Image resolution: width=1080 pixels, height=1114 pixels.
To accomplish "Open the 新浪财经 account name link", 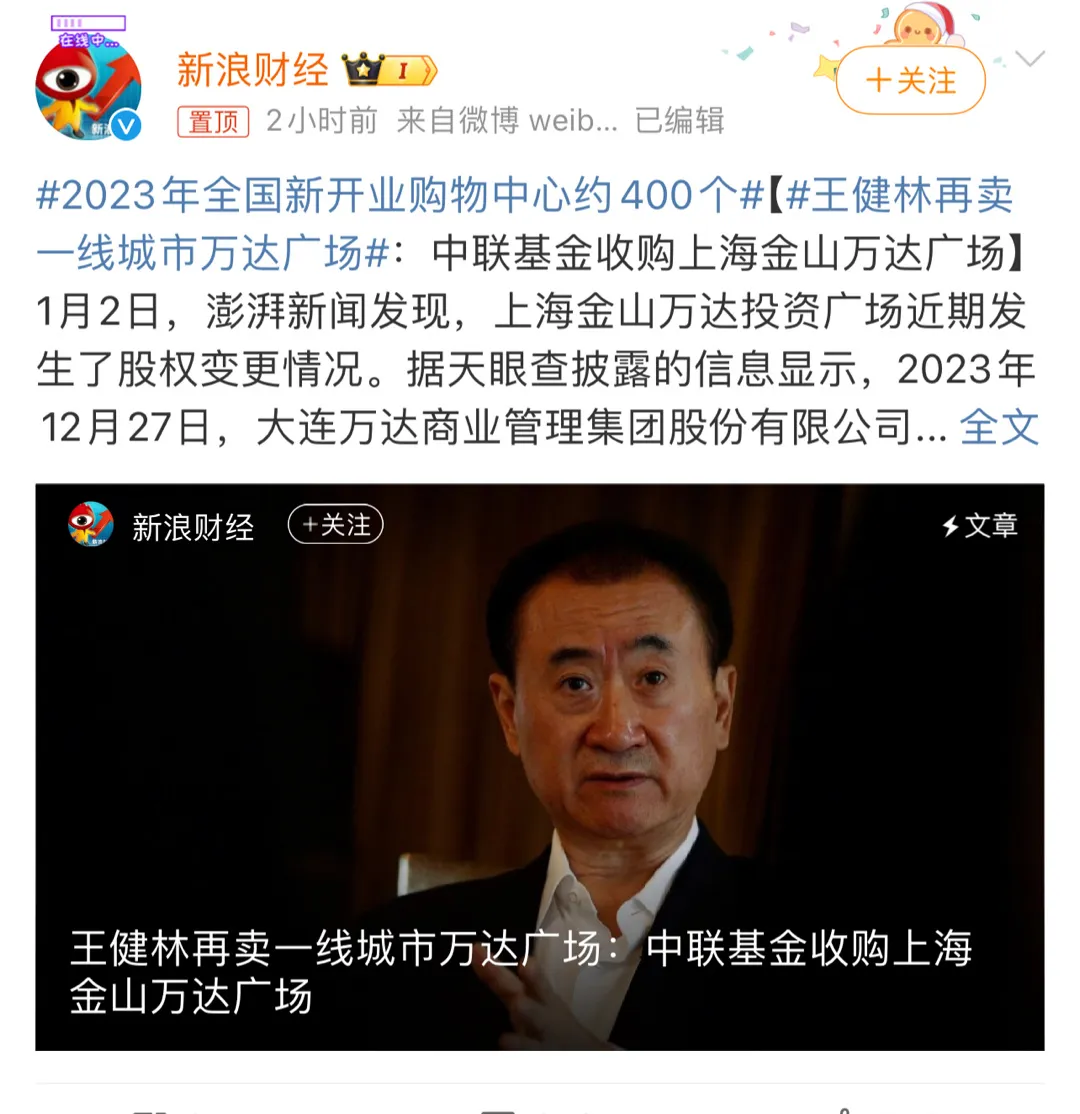I will [252, 70].
